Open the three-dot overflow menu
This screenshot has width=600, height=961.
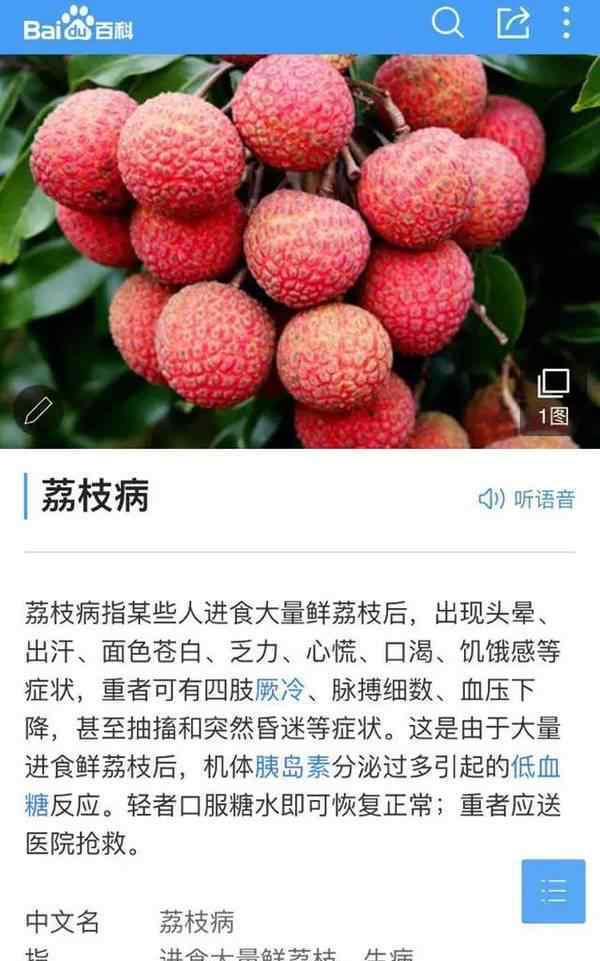coord(567,22)
